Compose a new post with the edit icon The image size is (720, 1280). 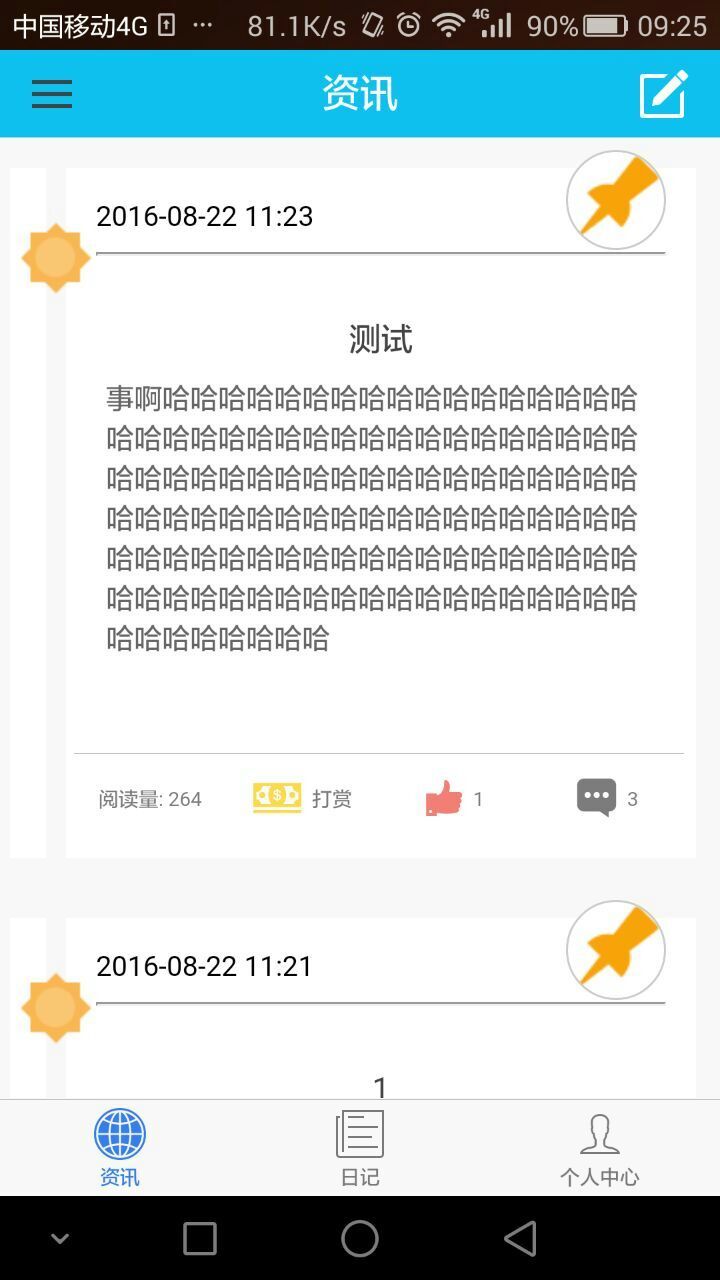(664, 94)
